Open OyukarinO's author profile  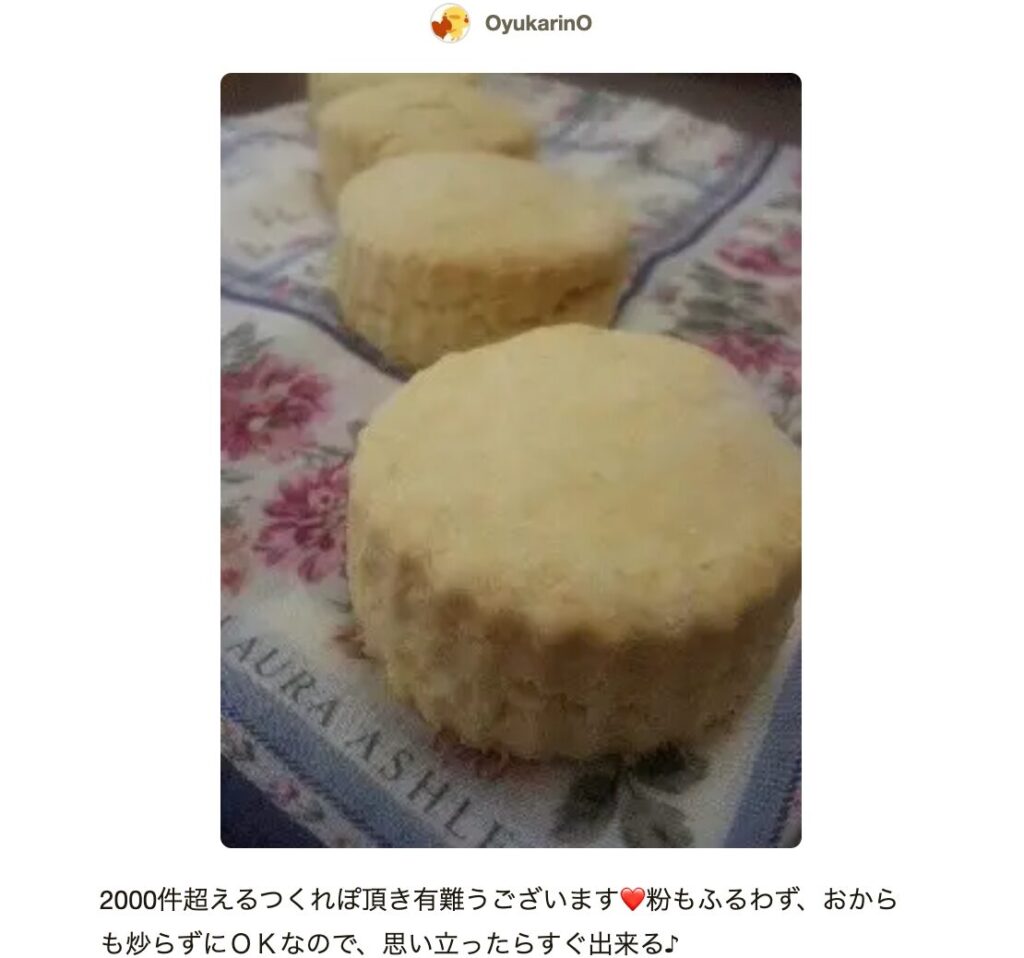[537, 23]
